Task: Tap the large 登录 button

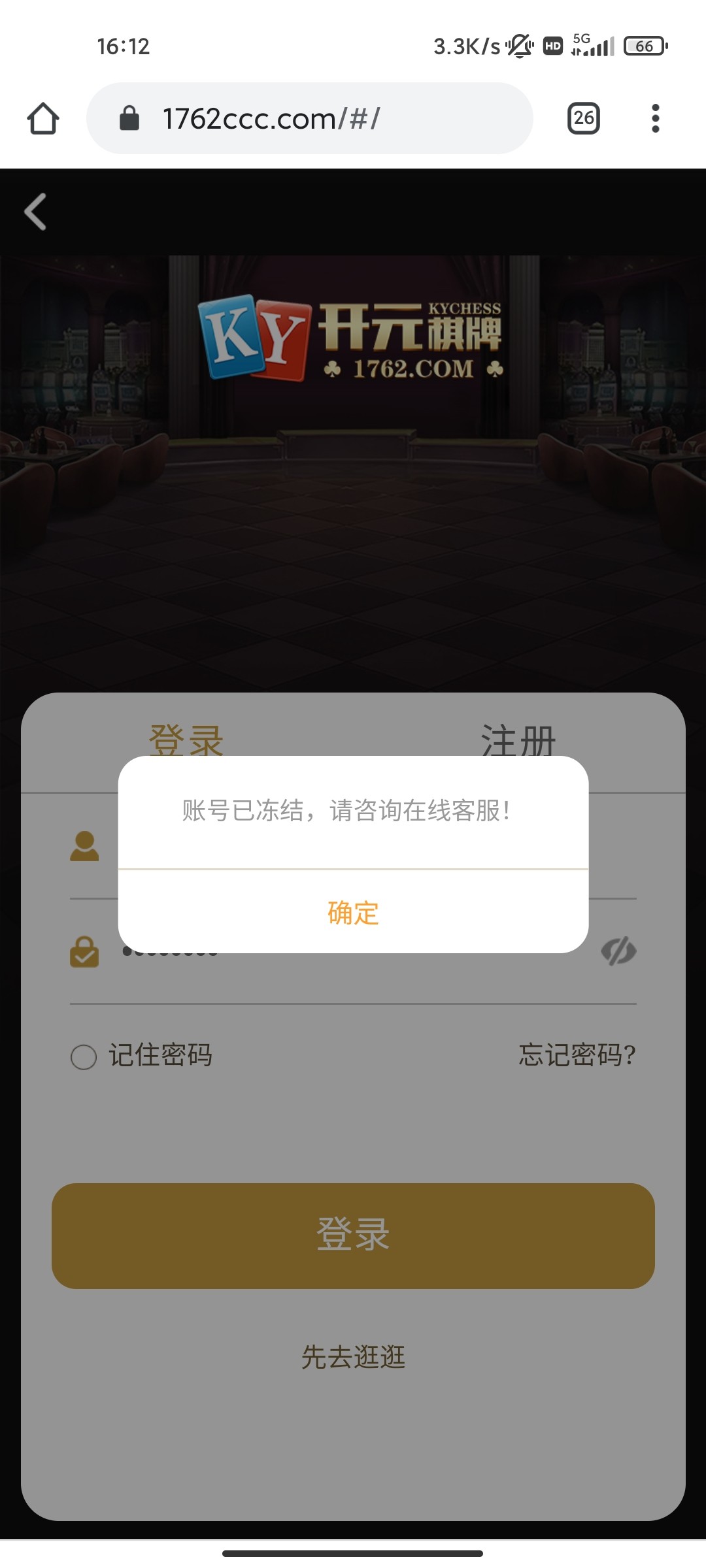Action: (x=353, y=1235)
